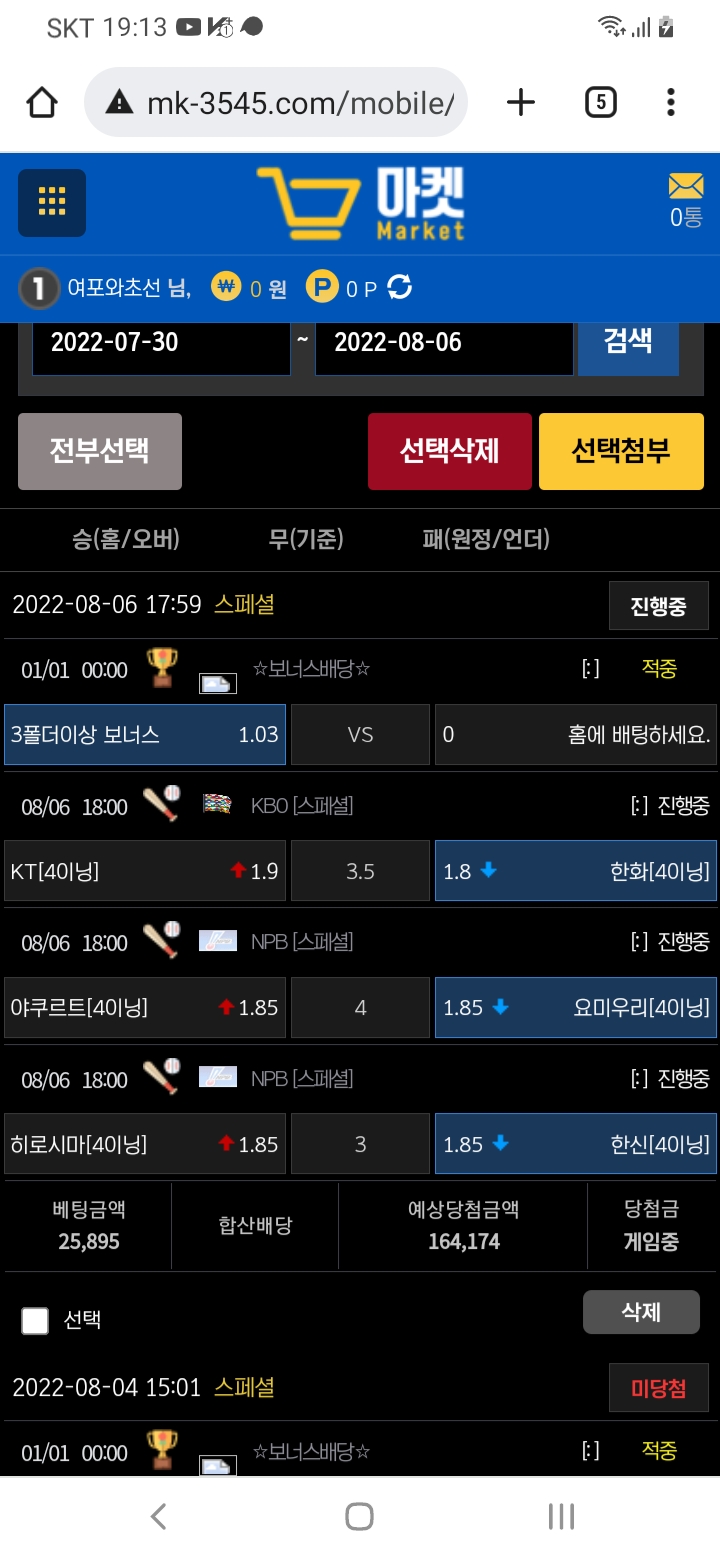
Task: Delete selected bets with 선택삭제
Action: point(449,451)
